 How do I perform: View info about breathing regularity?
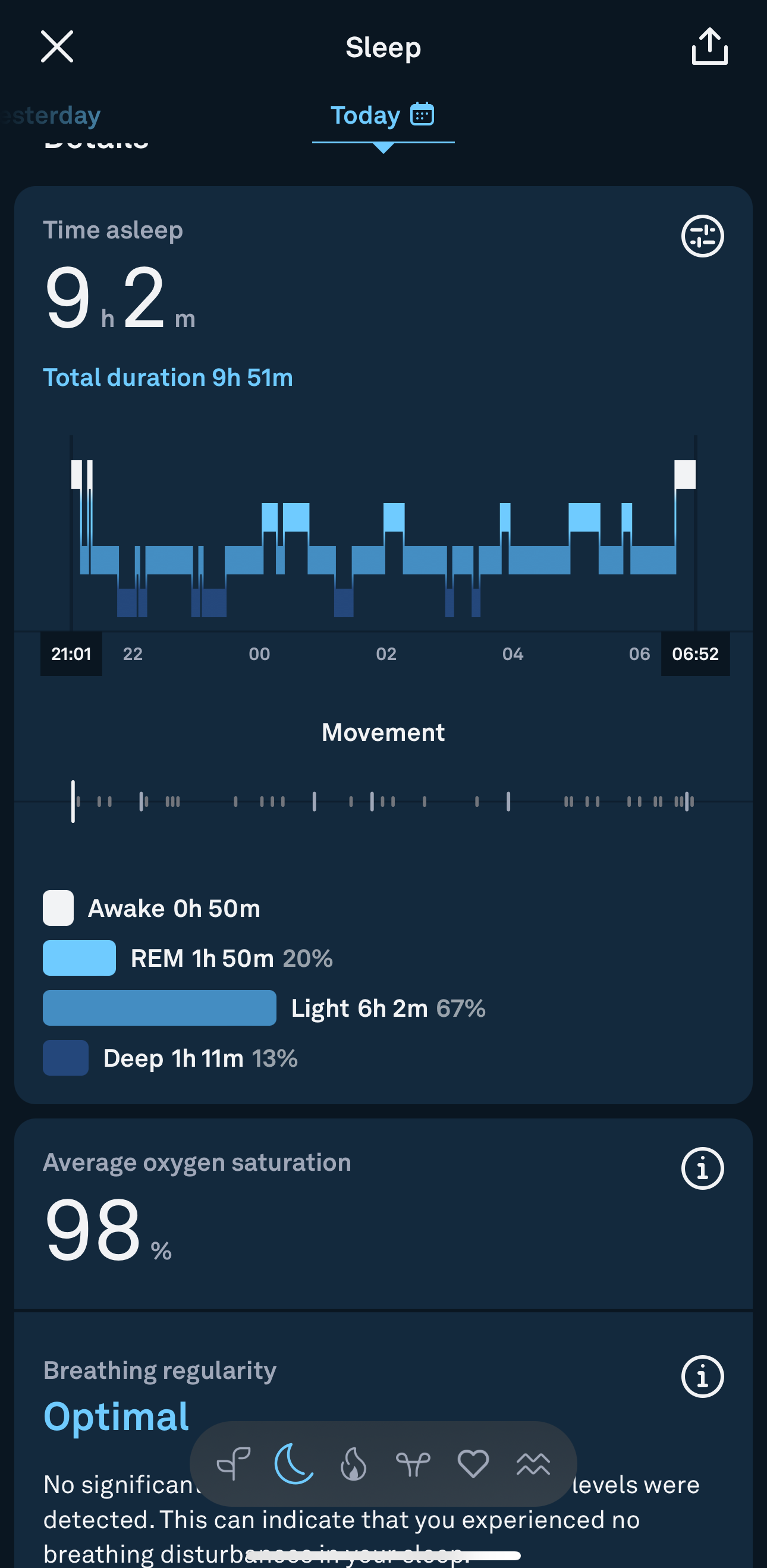coord(702,1376)
